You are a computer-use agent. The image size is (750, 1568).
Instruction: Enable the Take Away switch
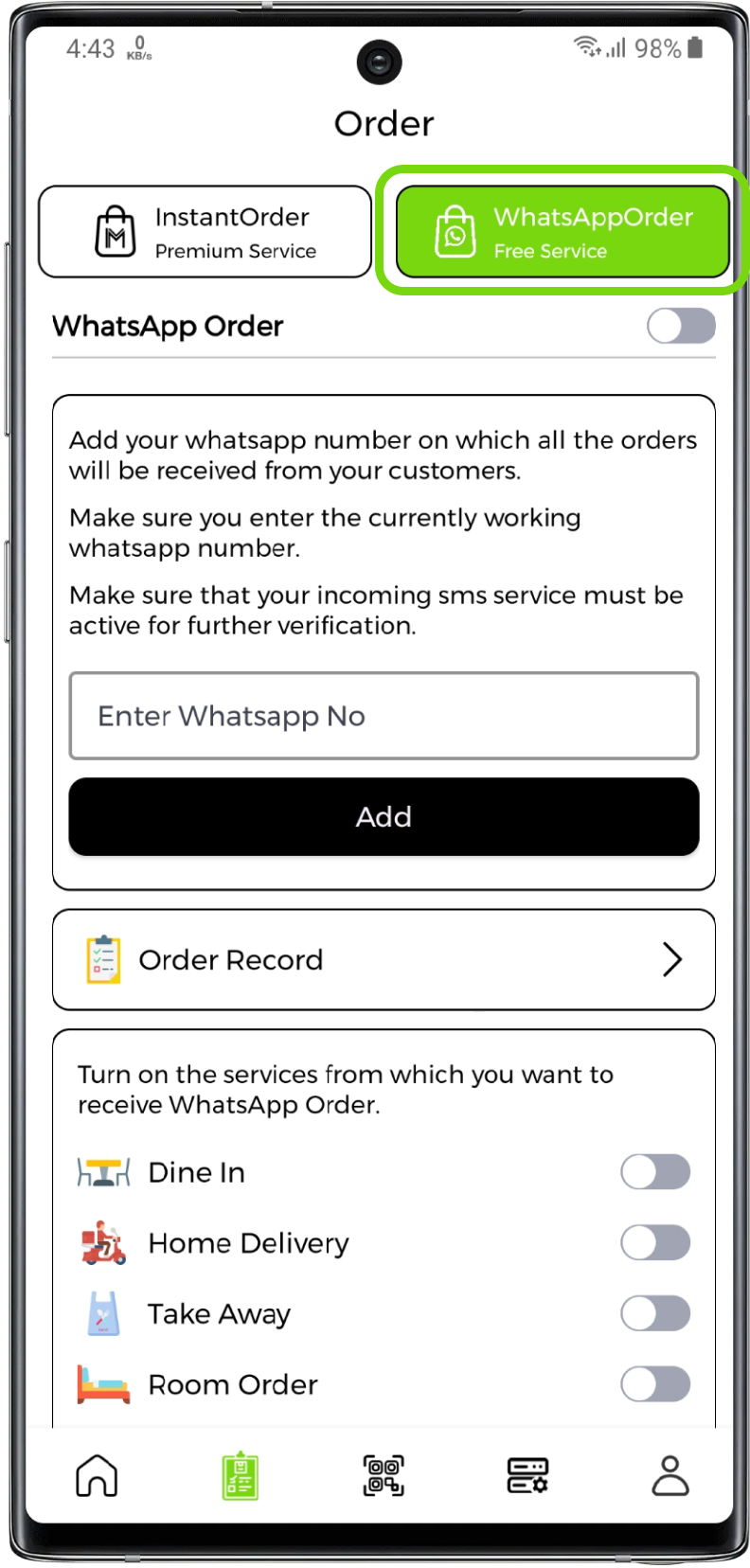(655, 1313)
